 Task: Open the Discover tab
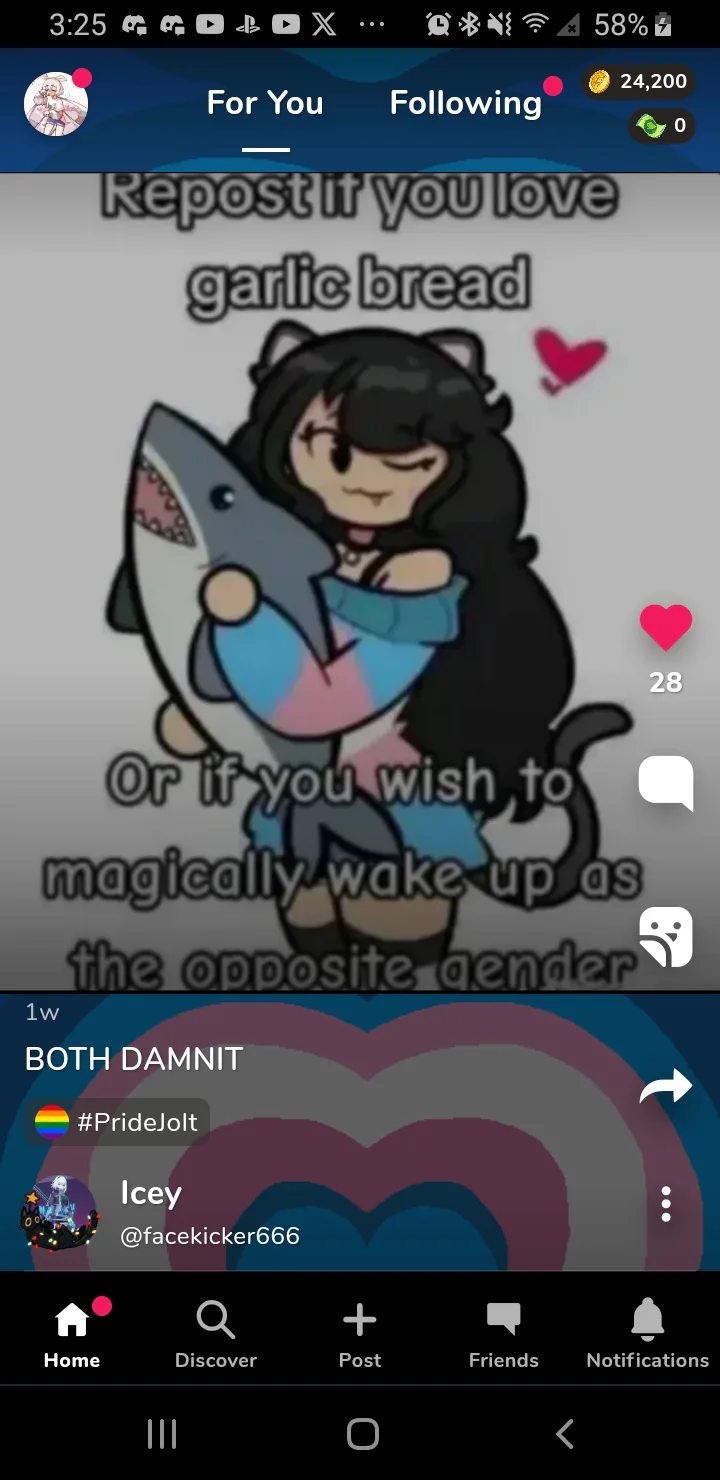pos(216,1334)
